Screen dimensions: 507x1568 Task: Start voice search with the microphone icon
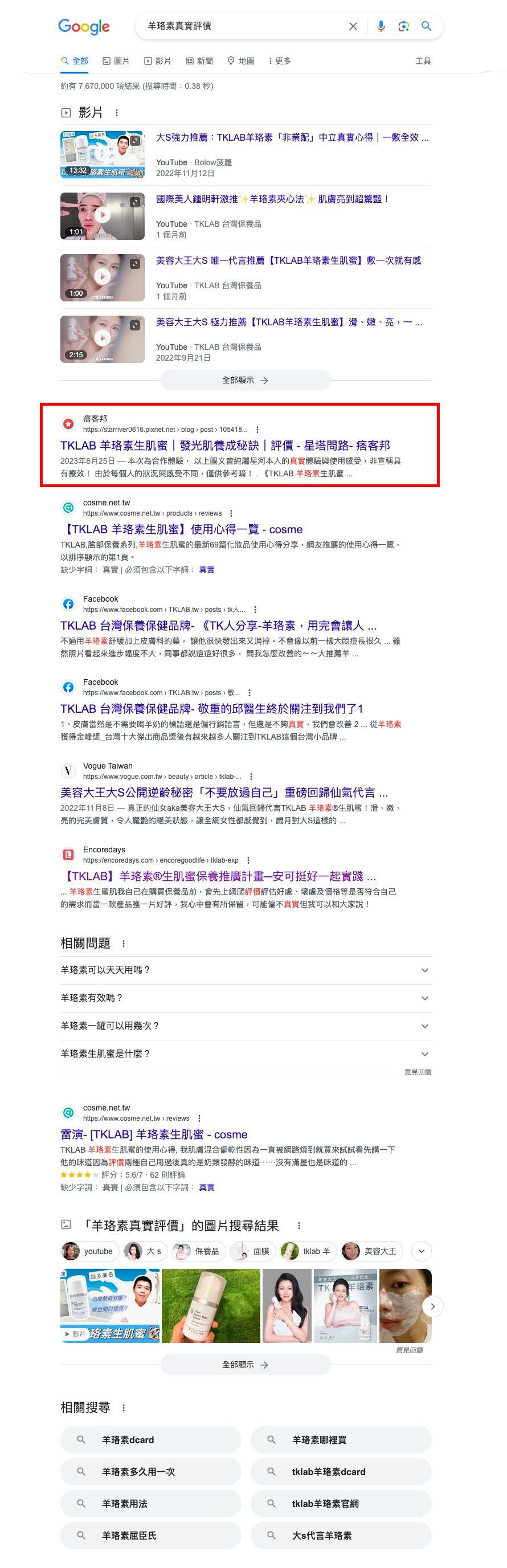[381, 26]
